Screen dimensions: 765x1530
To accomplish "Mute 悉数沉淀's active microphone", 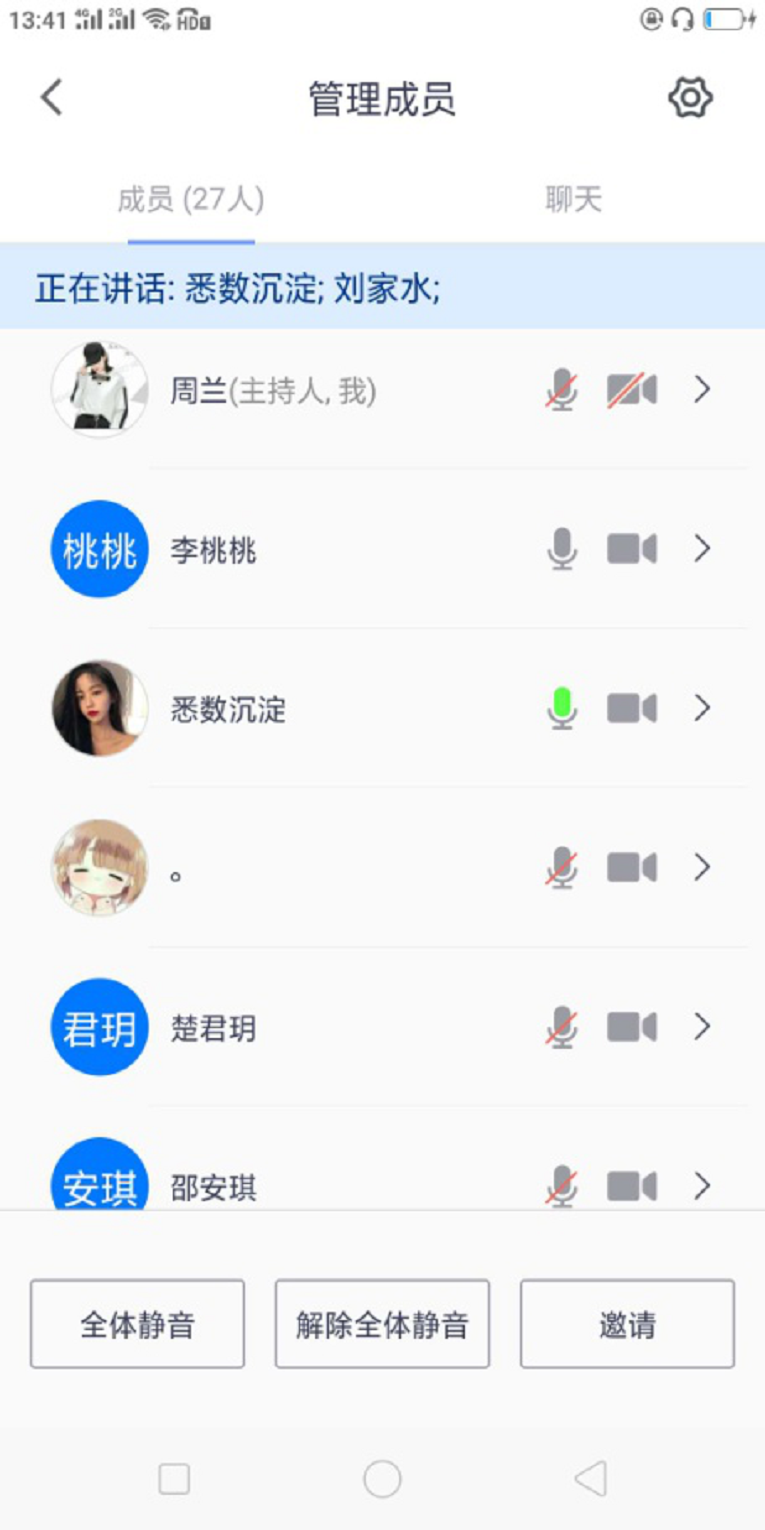I will [x=562, y=708].
